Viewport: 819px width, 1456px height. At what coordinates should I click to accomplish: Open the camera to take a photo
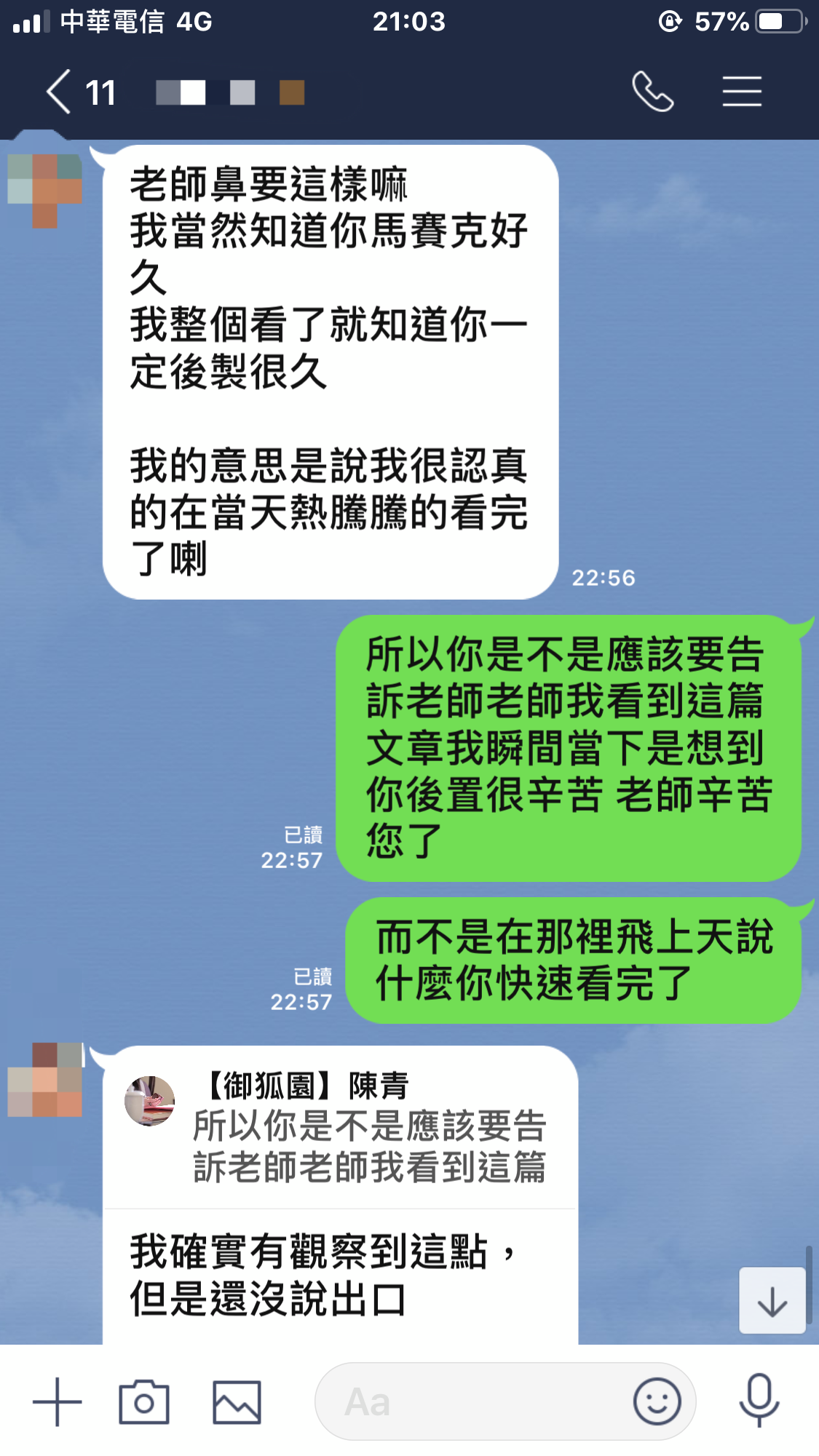(x=144, y=1401)
